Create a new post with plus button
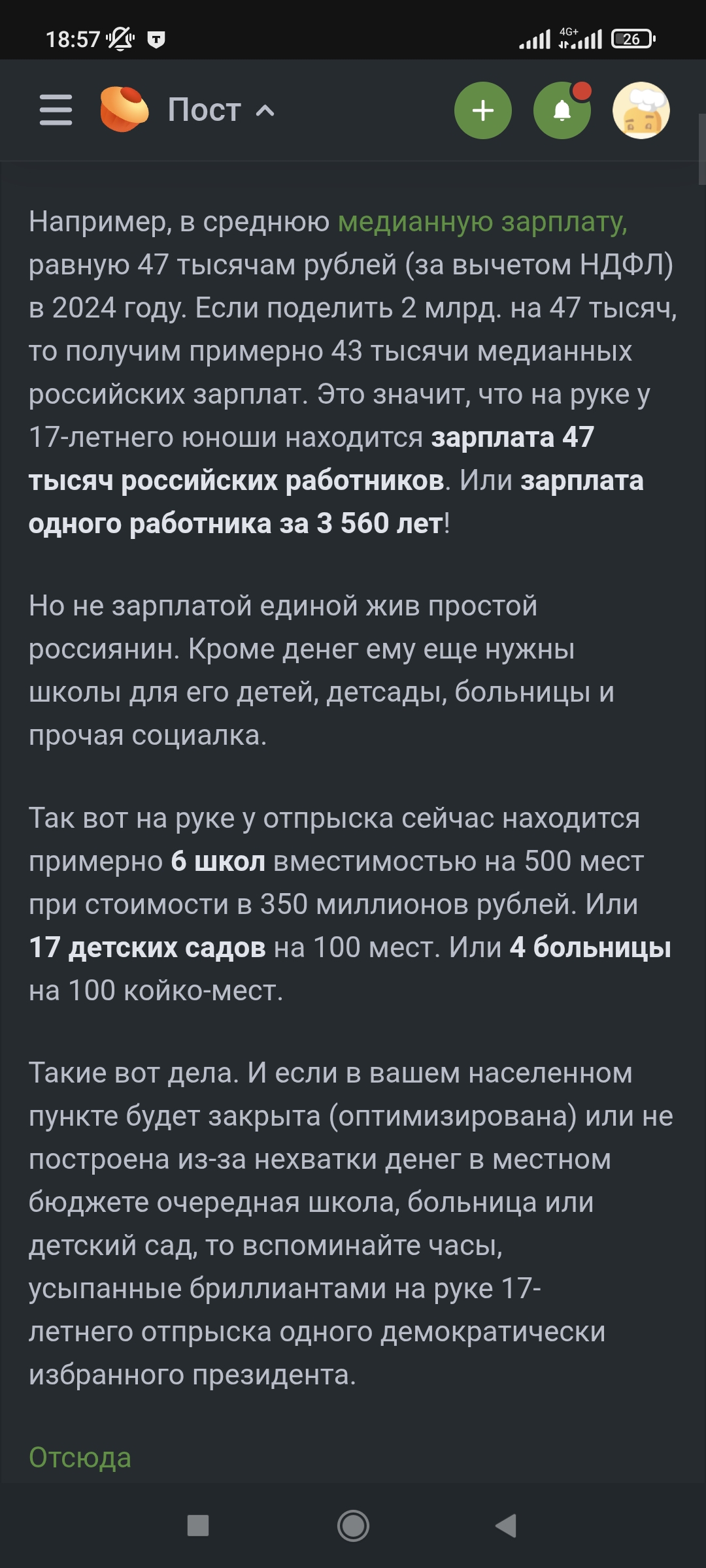This screenshot has width=706, height=1568. coord(483,110)
